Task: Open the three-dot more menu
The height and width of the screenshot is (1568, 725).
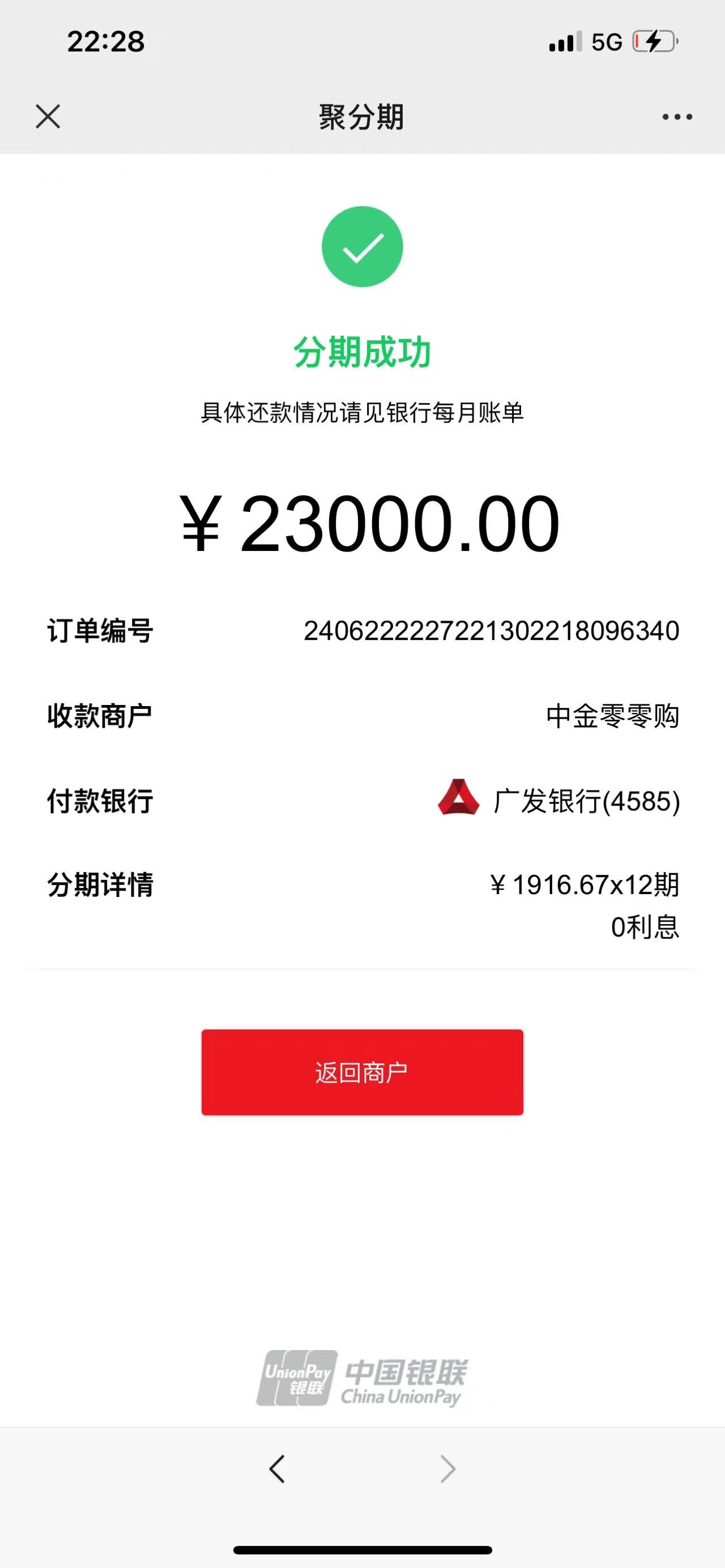Action: point(677,117)
